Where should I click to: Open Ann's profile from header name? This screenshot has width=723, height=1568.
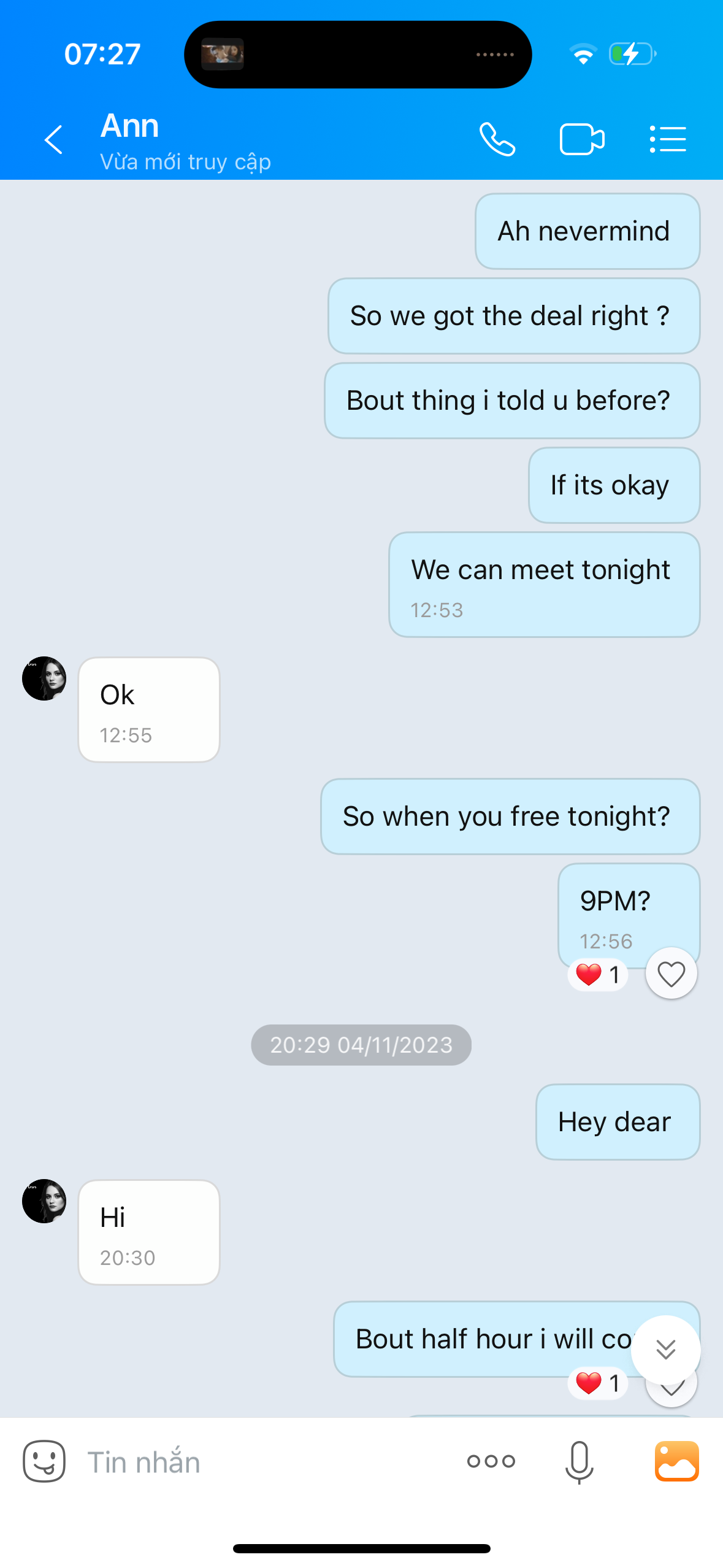click(x=130, y=126)
